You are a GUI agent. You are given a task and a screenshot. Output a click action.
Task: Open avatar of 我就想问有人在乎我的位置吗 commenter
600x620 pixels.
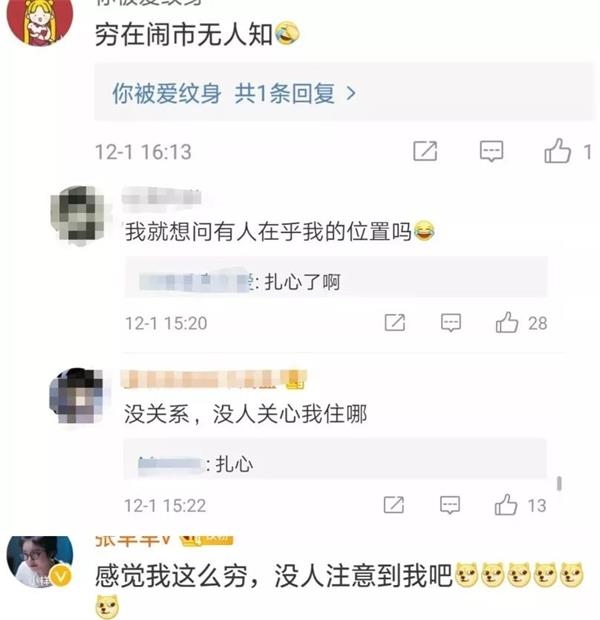(79, 213)
